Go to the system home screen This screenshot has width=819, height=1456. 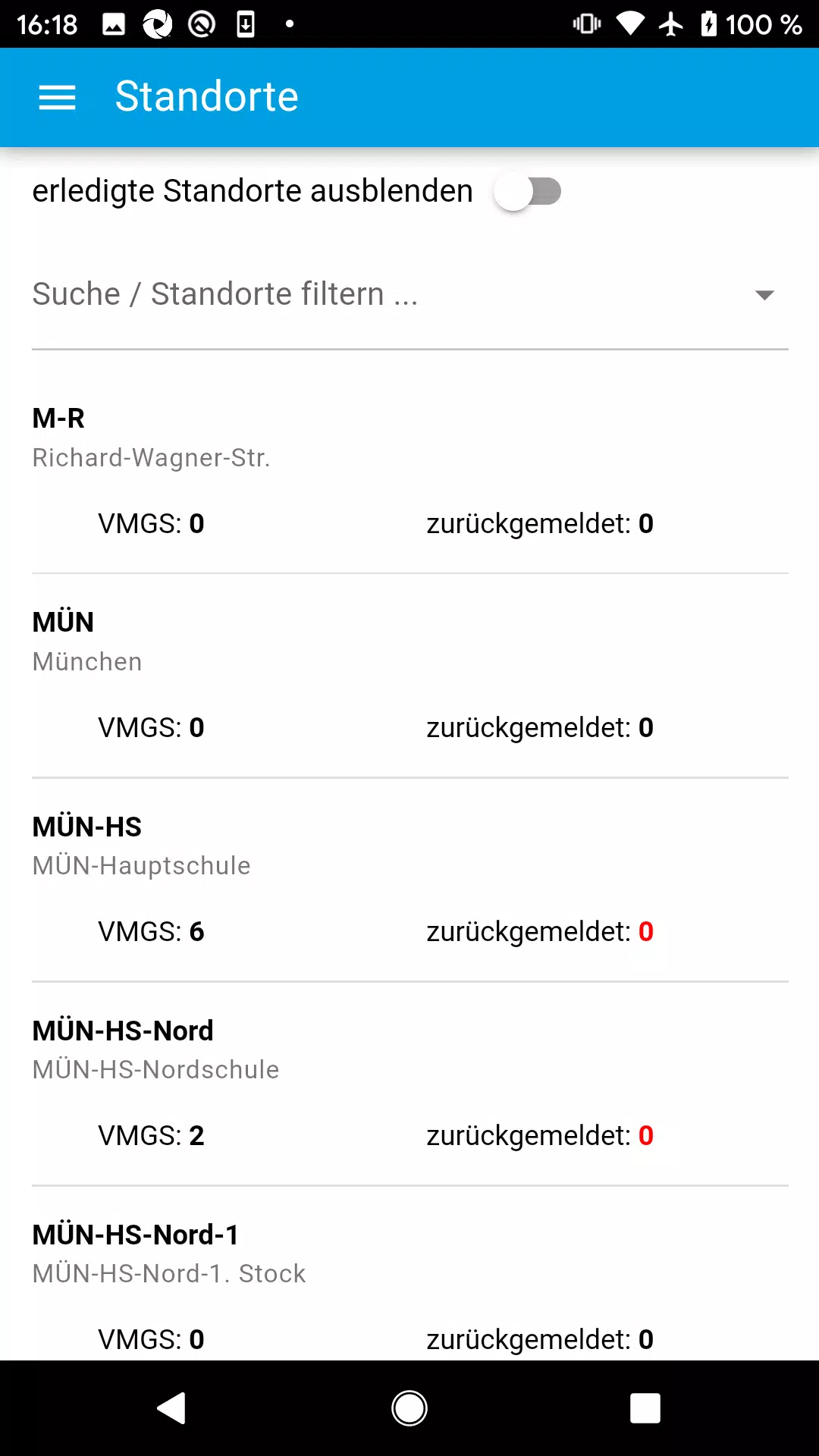[x=409, y=1408]
